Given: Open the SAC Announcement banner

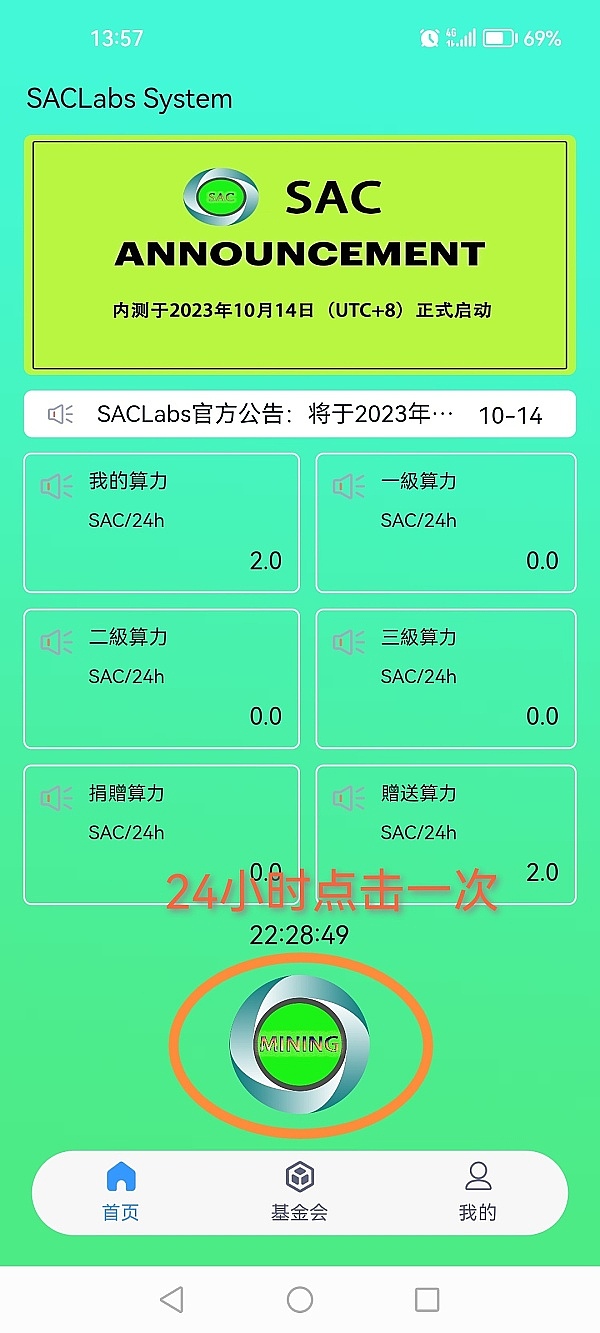Looking at the screenshot, I should [300, 255].
